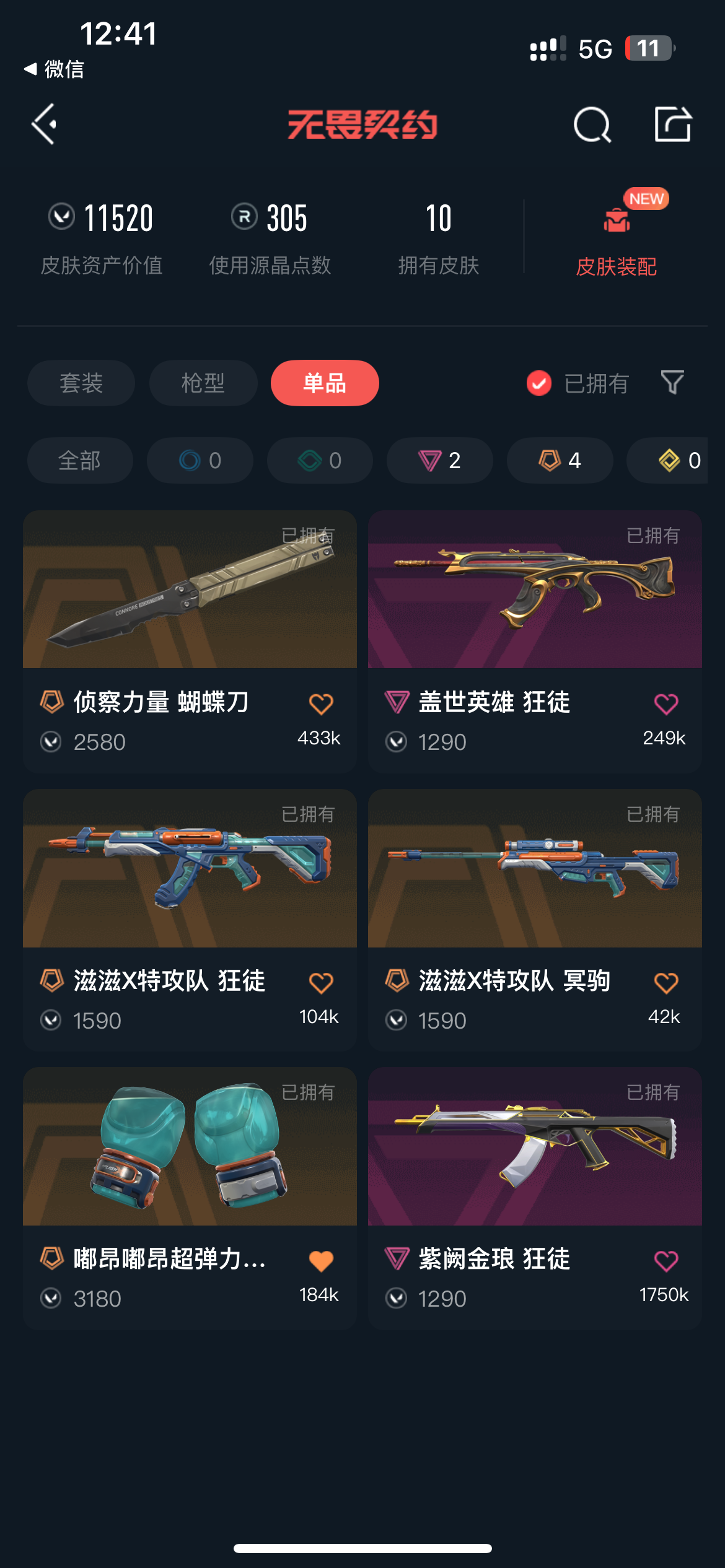Unlike the 嘟昂嘟昂超弹力 gloves skin
The image size is (725, 1568).
pyautogui.click(x=321, y=1261)
